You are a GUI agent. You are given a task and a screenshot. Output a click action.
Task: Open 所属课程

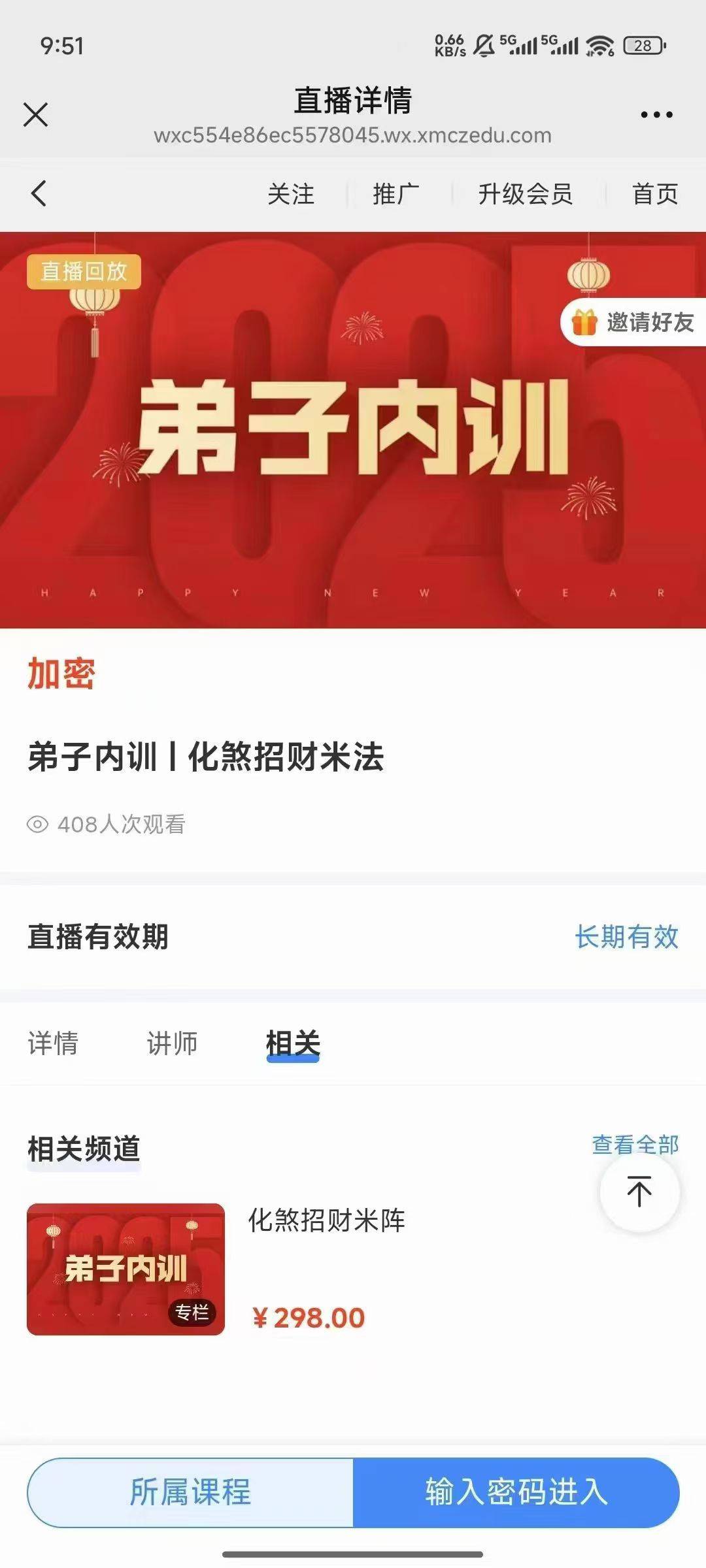[190, 1492]
